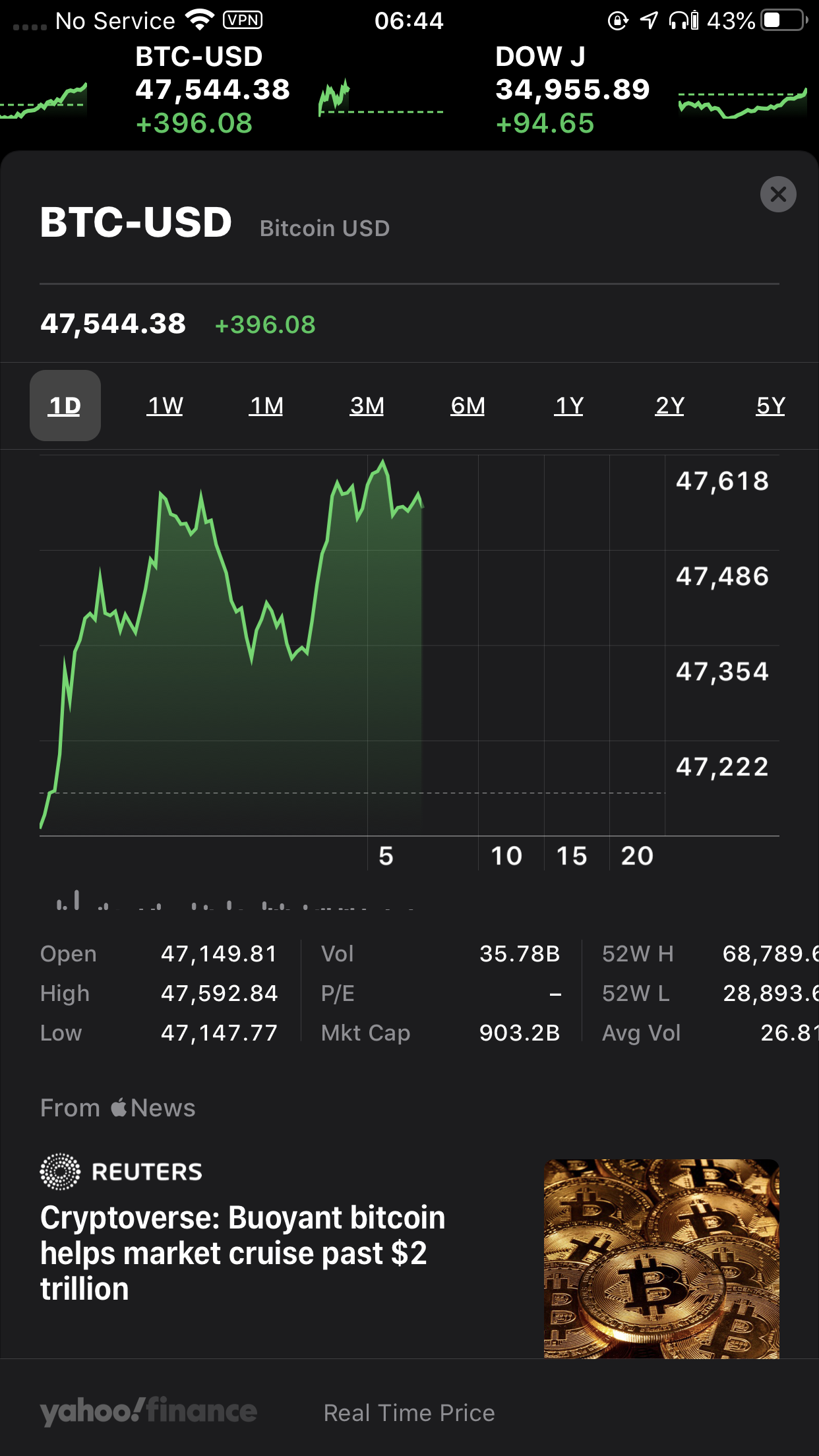The height and width of the screenshot is (1456, 819).
Task: View the 1Y price history
Action: pyautogui.click(x=569, y=406)
